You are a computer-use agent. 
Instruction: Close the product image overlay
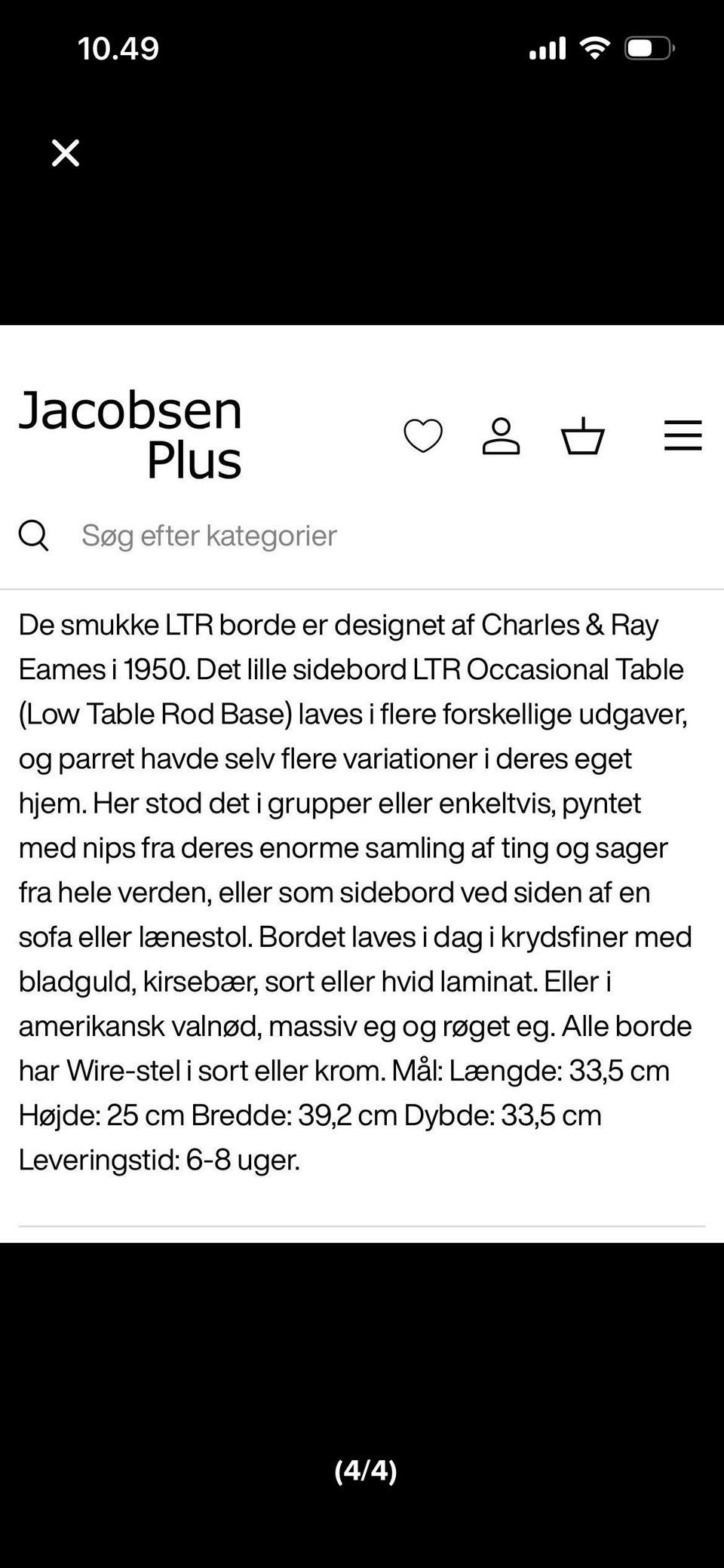click(66, 153)
